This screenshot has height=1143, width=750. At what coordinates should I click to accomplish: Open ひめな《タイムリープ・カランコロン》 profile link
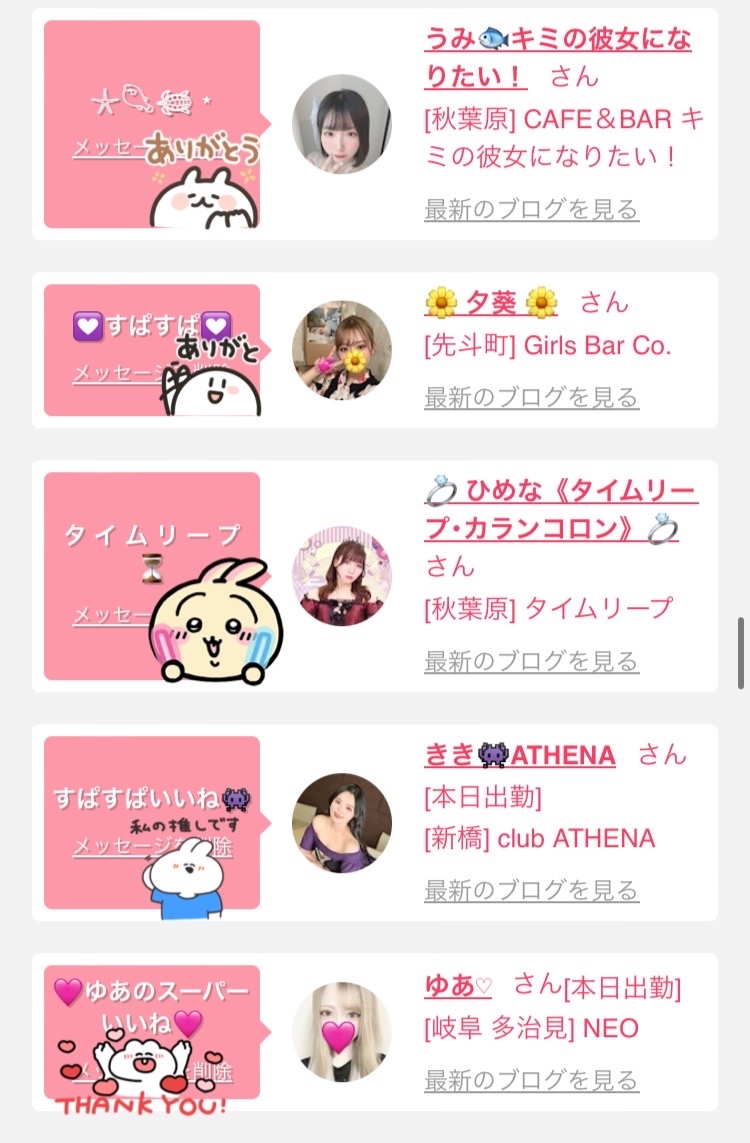[x=560, y=510]
